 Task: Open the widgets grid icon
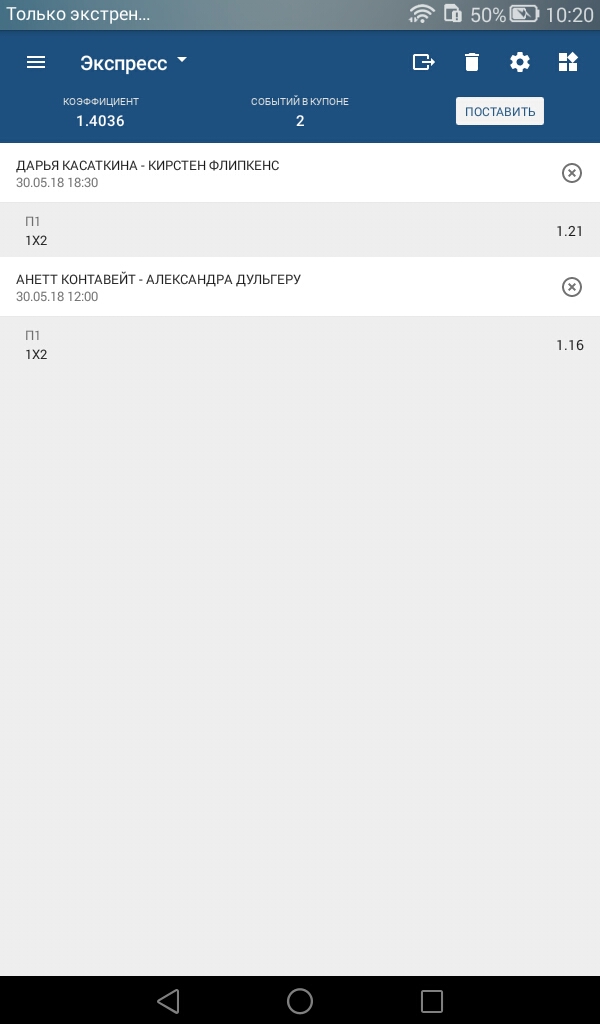point(568,62)
